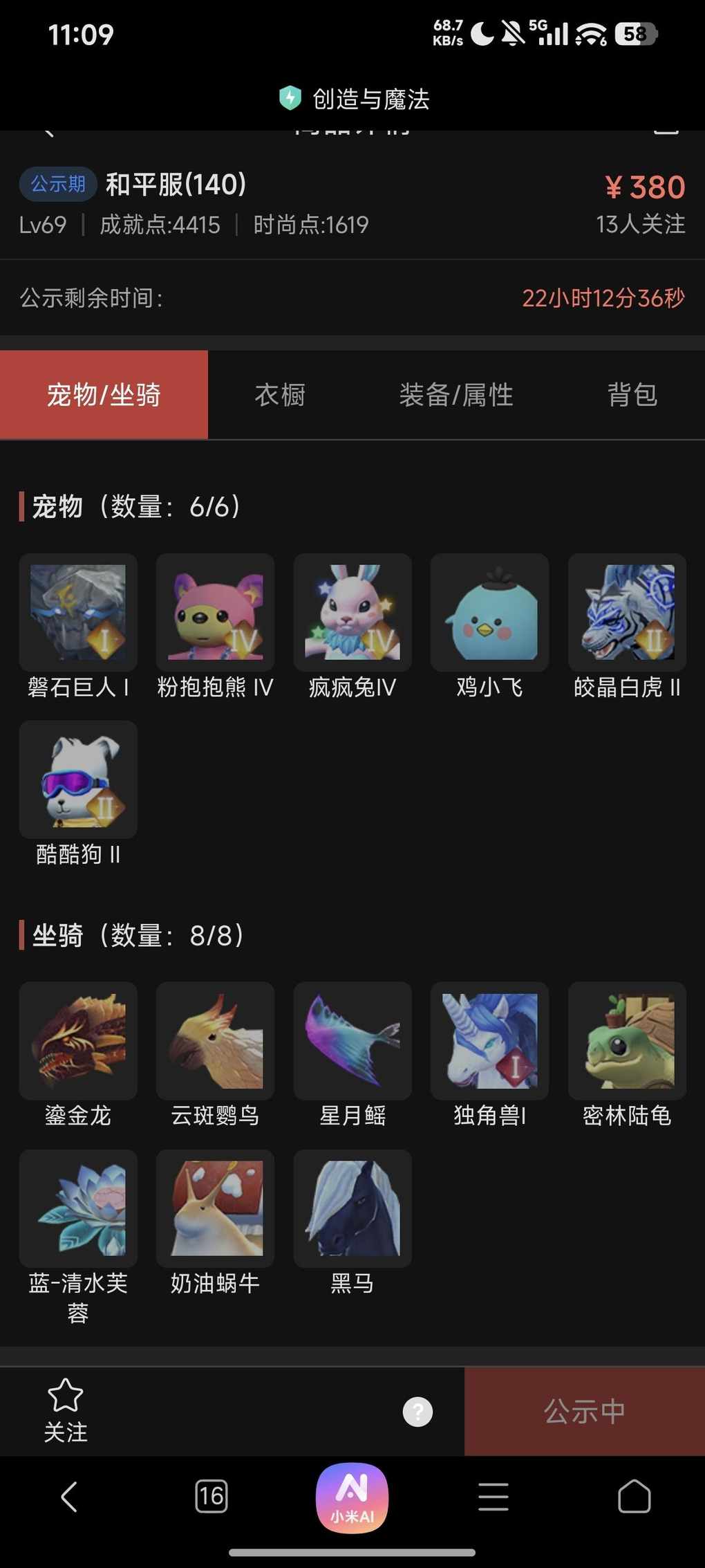Tap the 公示中 button
The height and width of the screenshot is (1568, 705).
(584, 1412)
